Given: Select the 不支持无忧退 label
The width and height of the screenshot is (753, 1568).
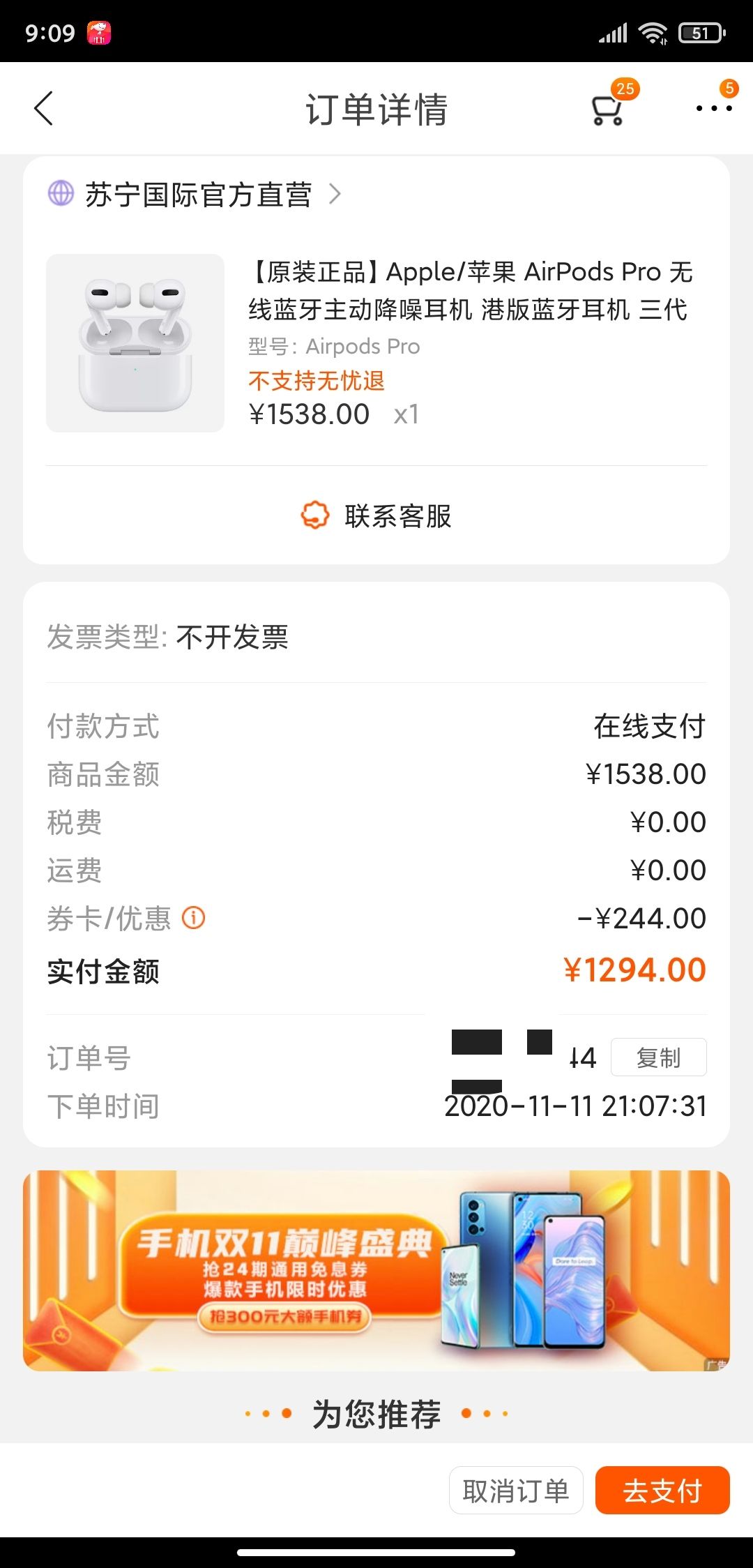Looking at the screenshot, I should click(x=315, y=379).
